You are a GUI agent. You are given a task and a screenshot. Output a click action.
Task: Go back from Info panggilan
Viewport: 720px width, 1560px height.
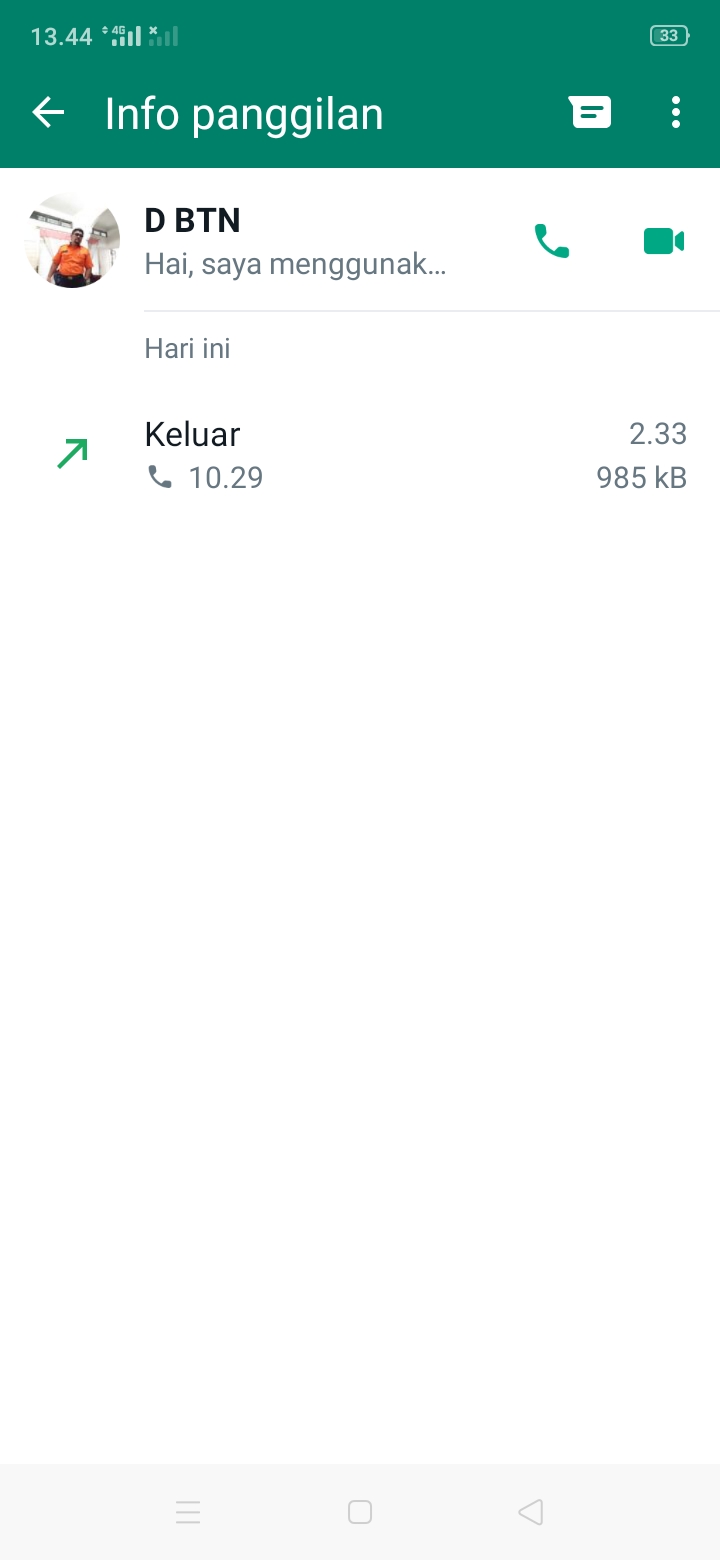(x=48, y=113)
